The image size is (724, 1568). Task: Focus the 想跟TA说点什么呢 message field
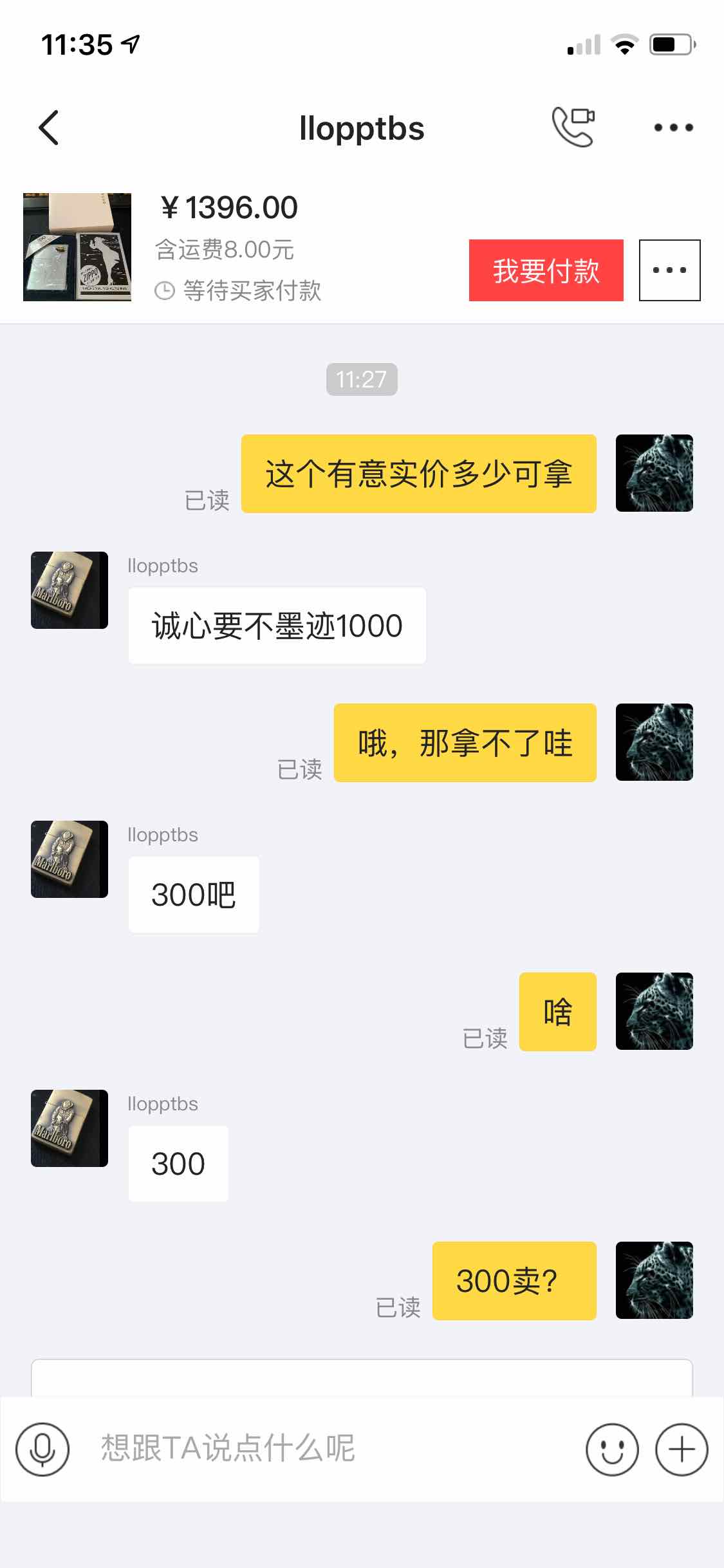click(322, 1449)
